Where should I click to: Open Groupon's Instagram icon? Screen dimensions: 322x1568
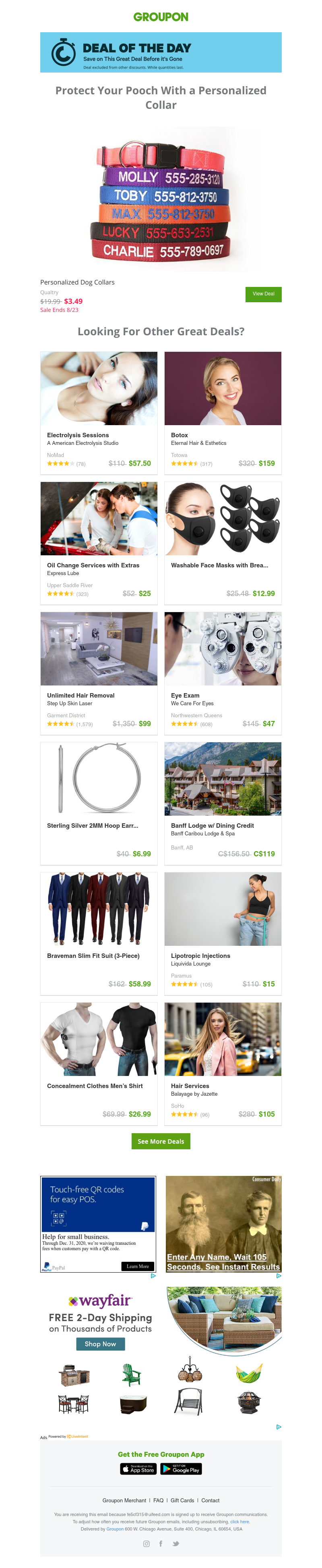click(x=146, y=1544)
